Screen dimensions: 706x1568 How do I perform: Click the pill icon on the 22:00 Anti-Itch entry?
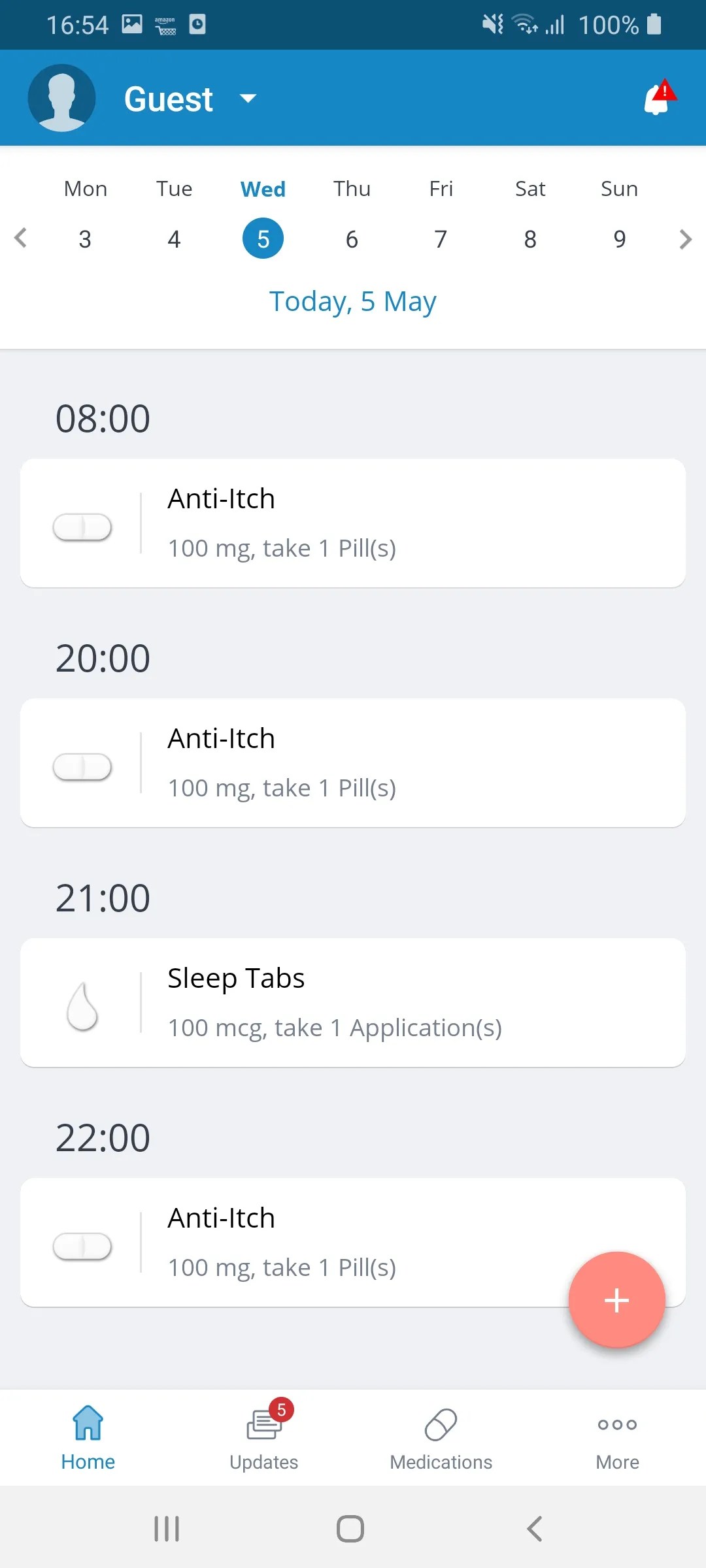[82, 1246]
